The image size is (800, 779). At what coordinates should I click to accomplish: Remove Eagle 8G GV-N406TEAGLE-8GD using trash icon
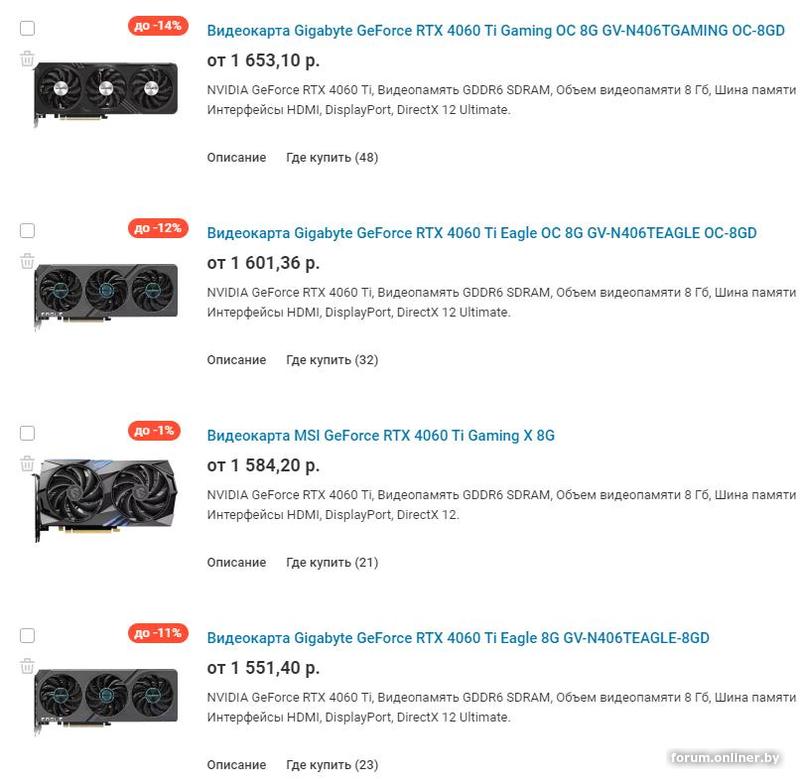[27, 666]
